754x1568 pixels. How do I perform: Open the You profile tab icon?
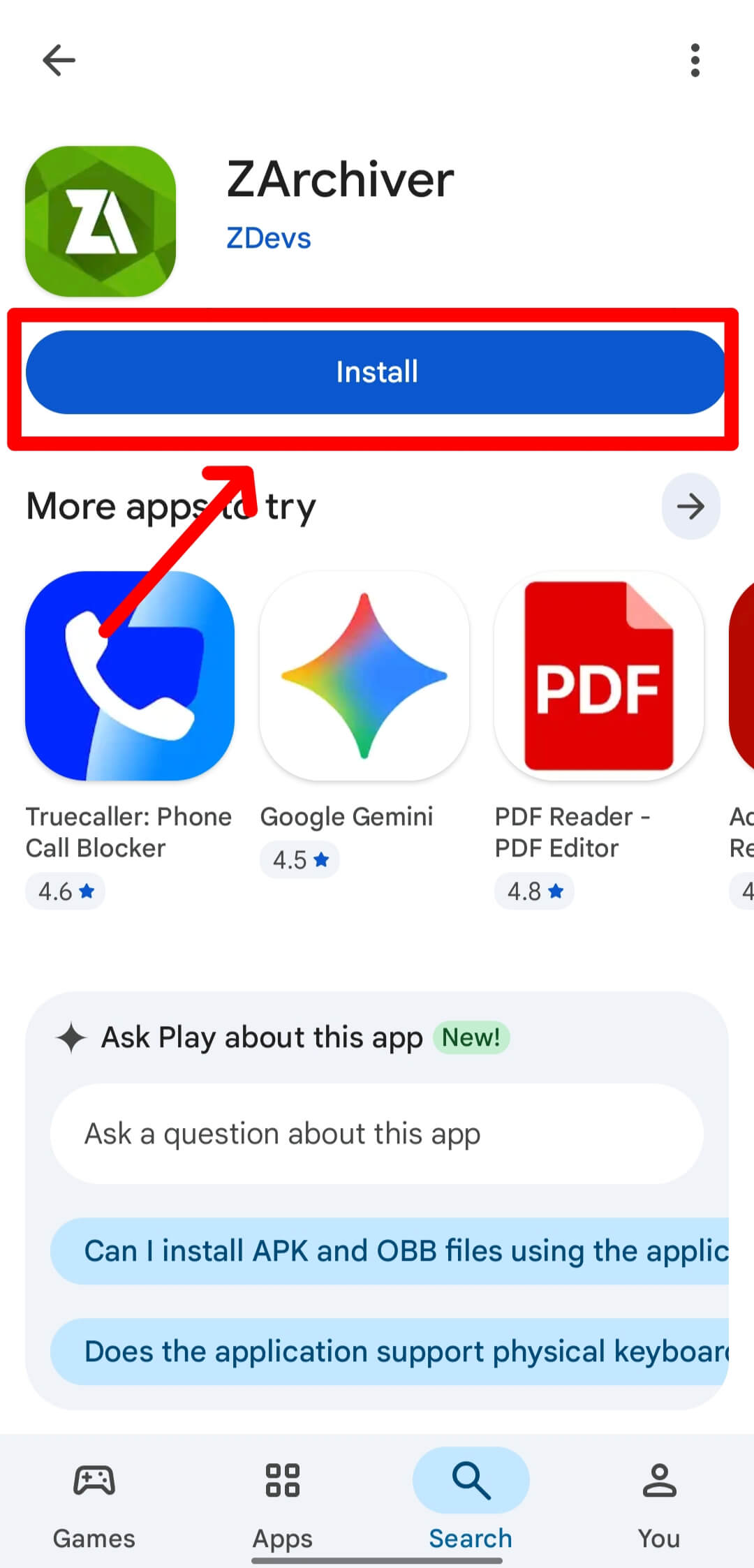[658, 1480]
